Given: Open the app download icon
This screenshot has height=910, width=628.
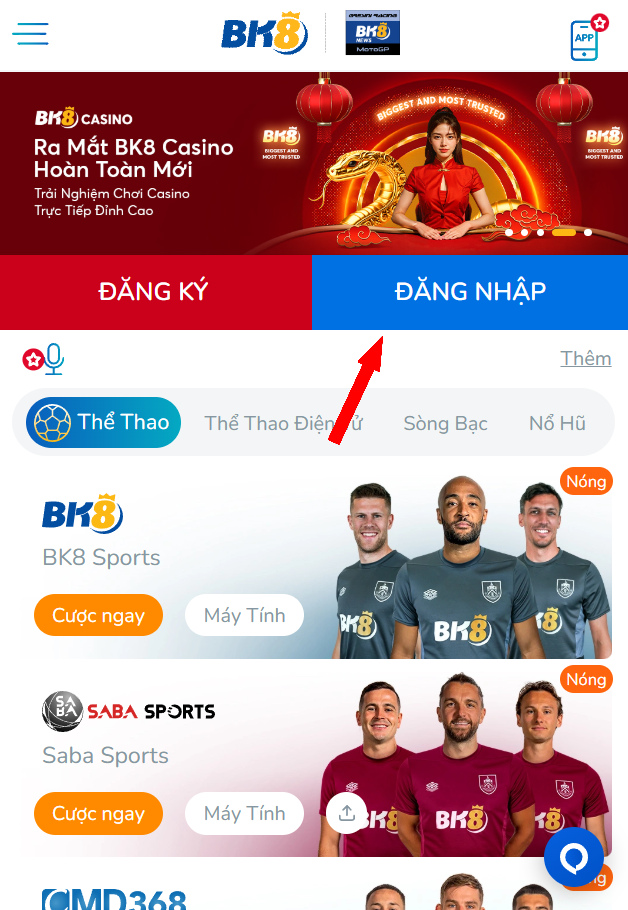Looking at the screenshot, I should tap(585, 40).
